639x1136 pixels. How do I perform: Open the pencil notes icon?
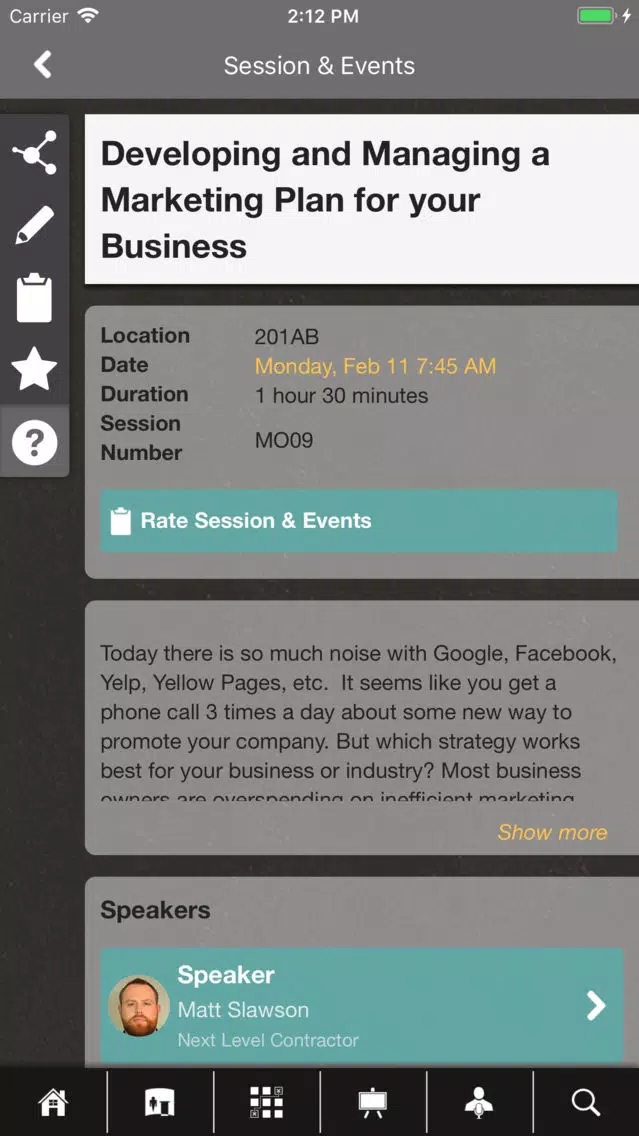[35, 225]
